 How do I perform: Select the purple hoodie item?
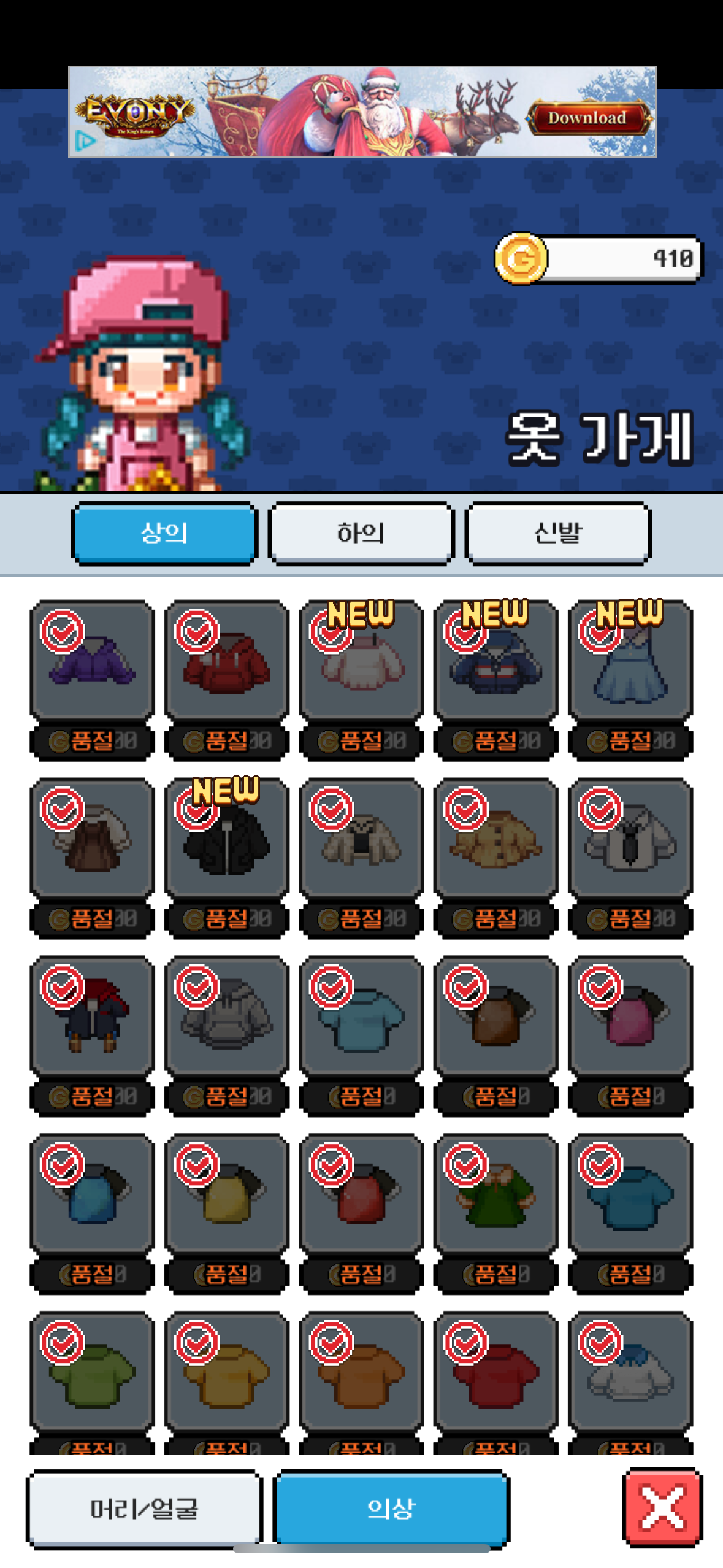point(92,663)
